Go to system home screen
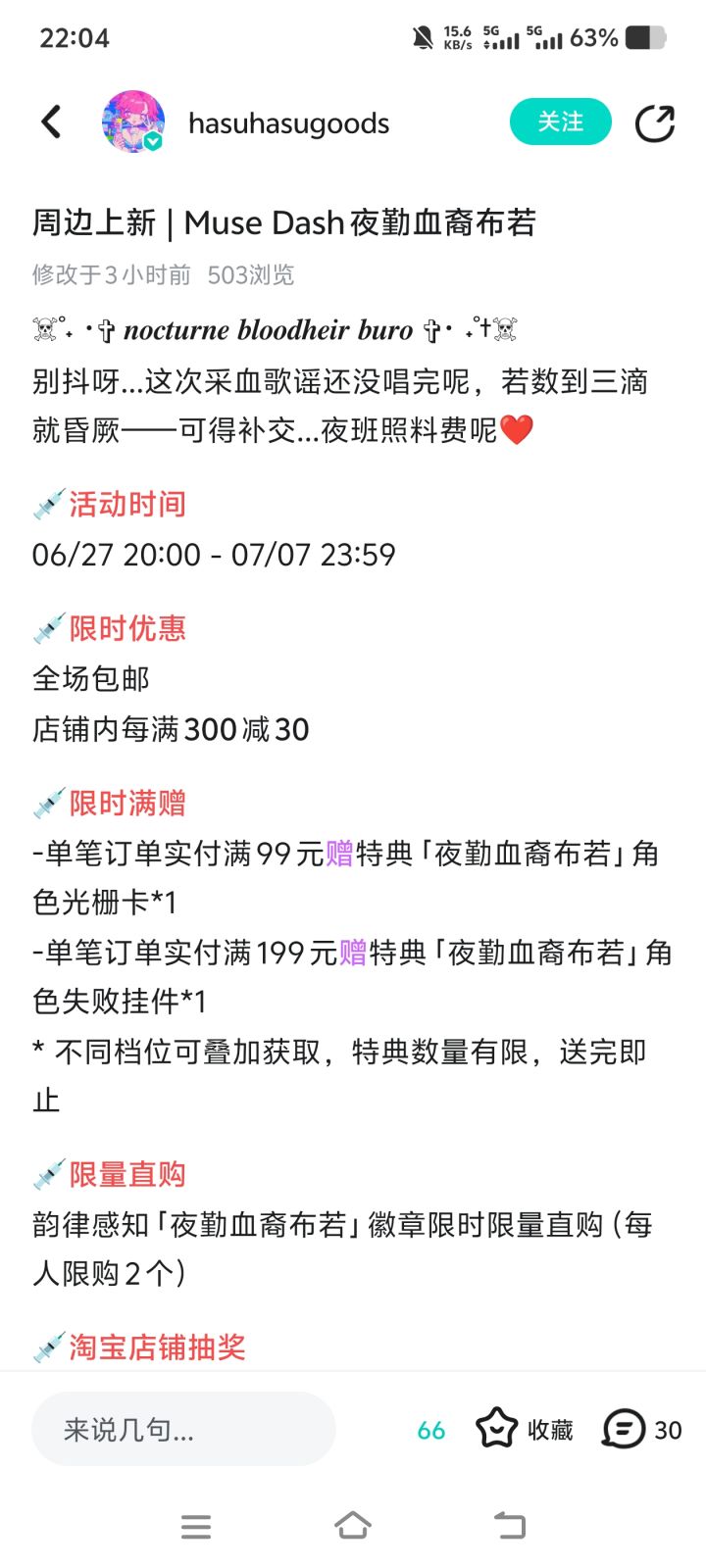Screen dimensions: 706x1568 353,1526
